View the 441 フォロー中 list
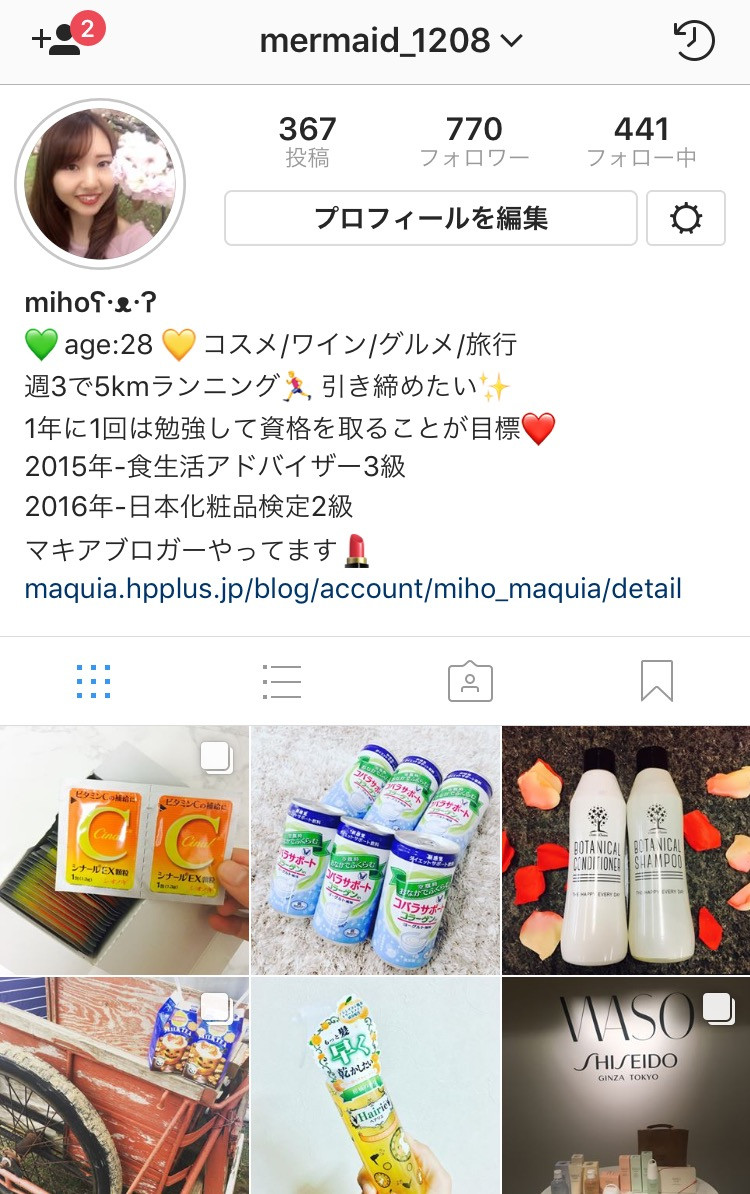Image resolution: width=750 pixels, height=1194 pixels. (x=641, y=141)
